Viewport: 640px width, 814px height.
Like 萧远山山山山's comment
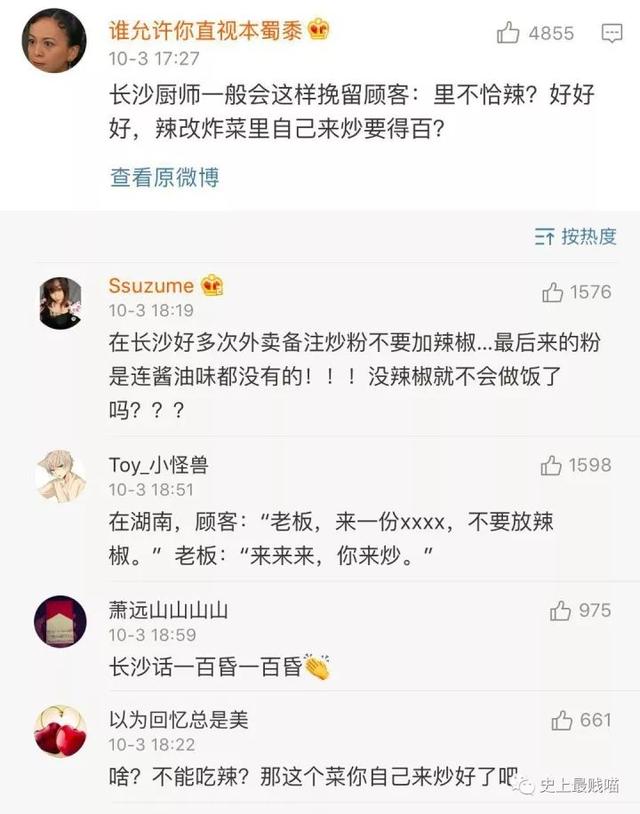coord(561,610)
